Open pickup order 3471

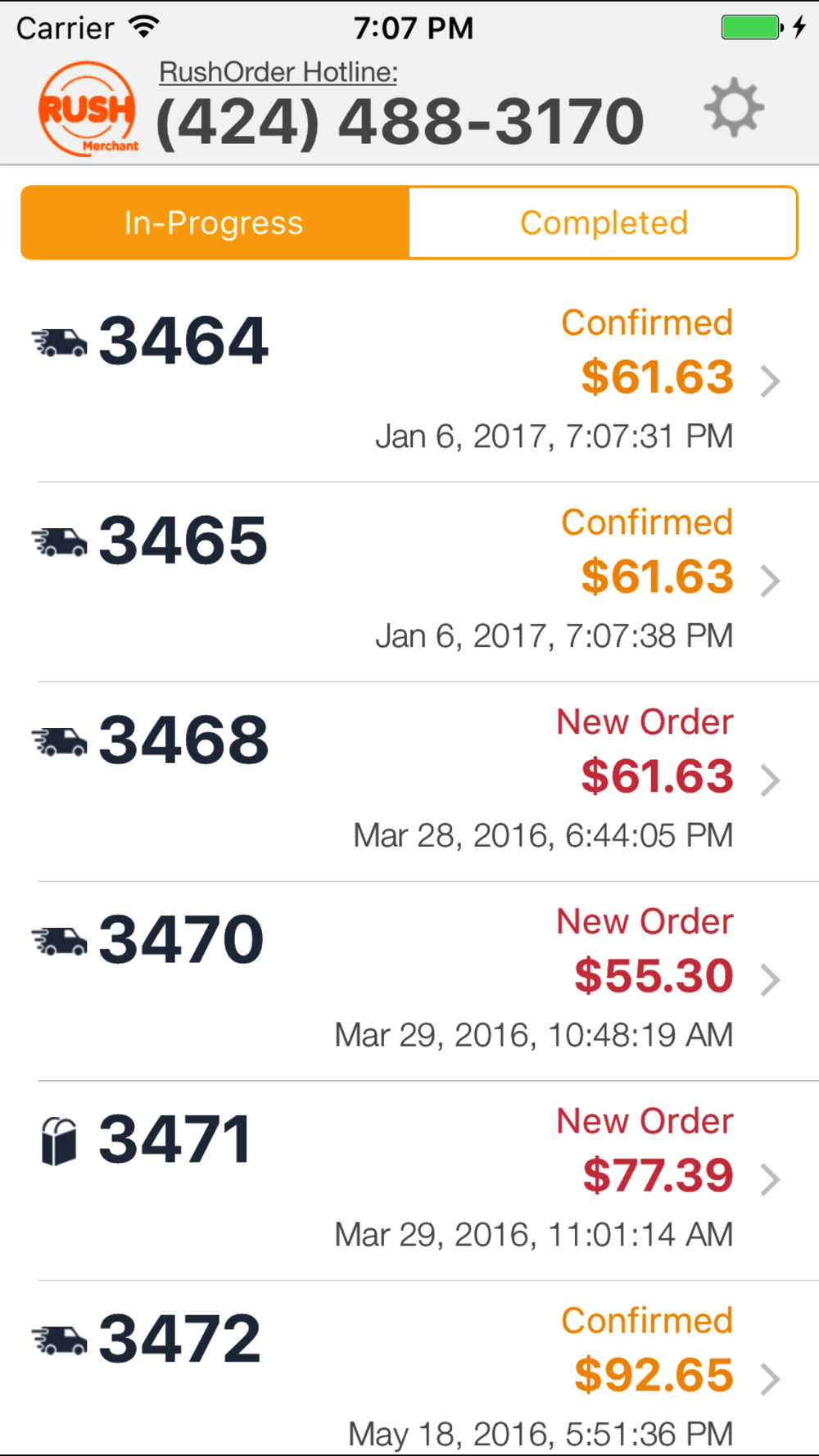(x=409, y=1179)
